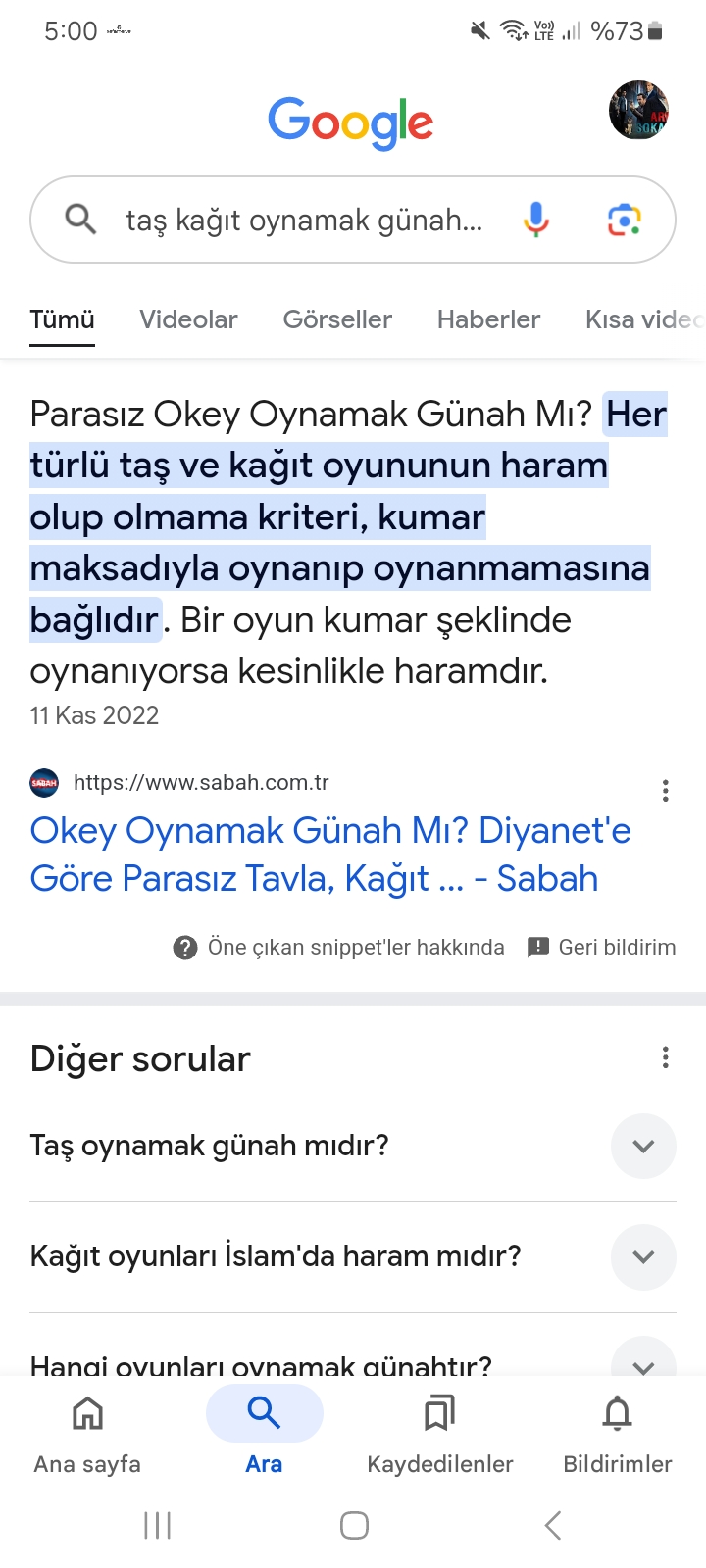Image resolution: width=706 pixels, height=1568 pixels.
Task: Select the Tümü results tab
Action: tap(62, 319)
